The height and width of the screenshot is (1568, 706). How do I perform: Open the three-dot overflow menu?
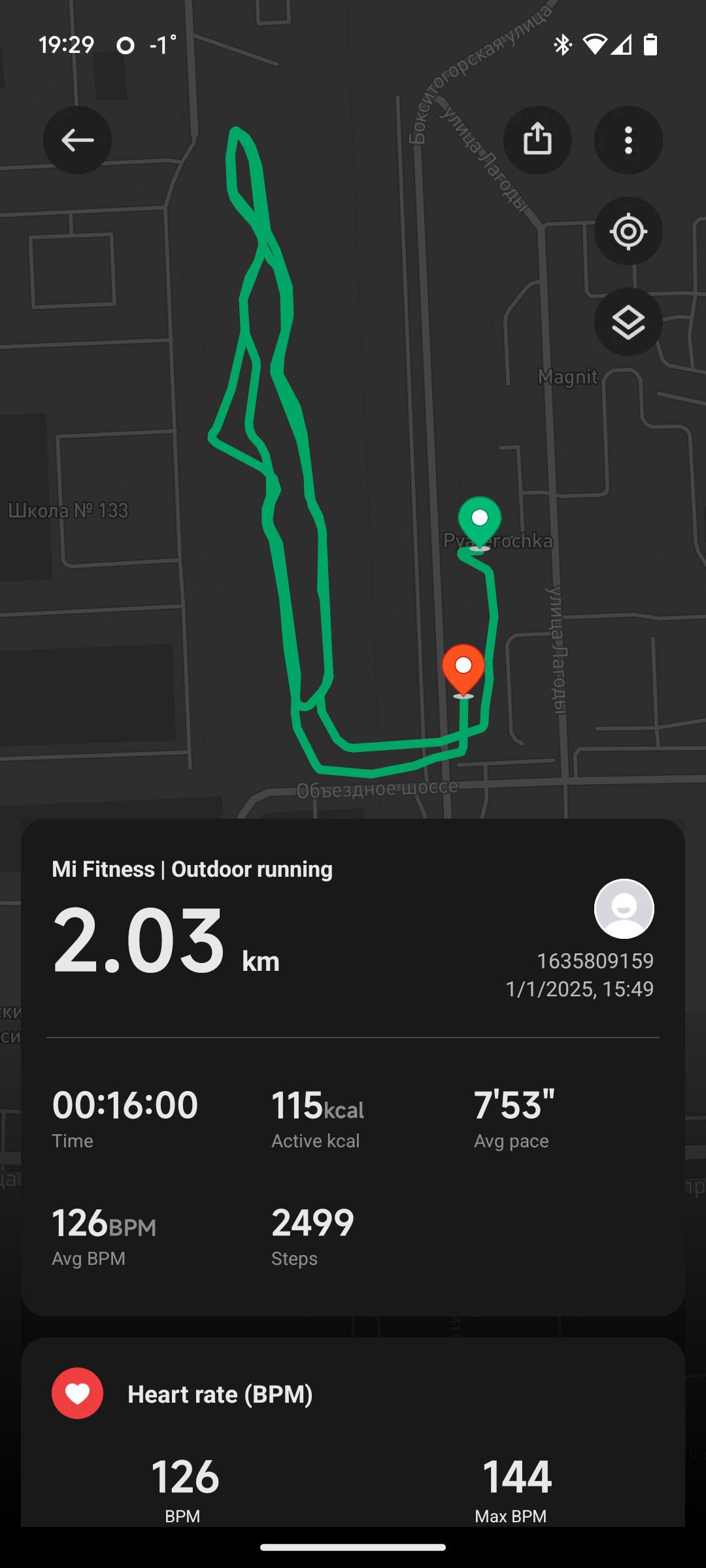click(628, 140)
